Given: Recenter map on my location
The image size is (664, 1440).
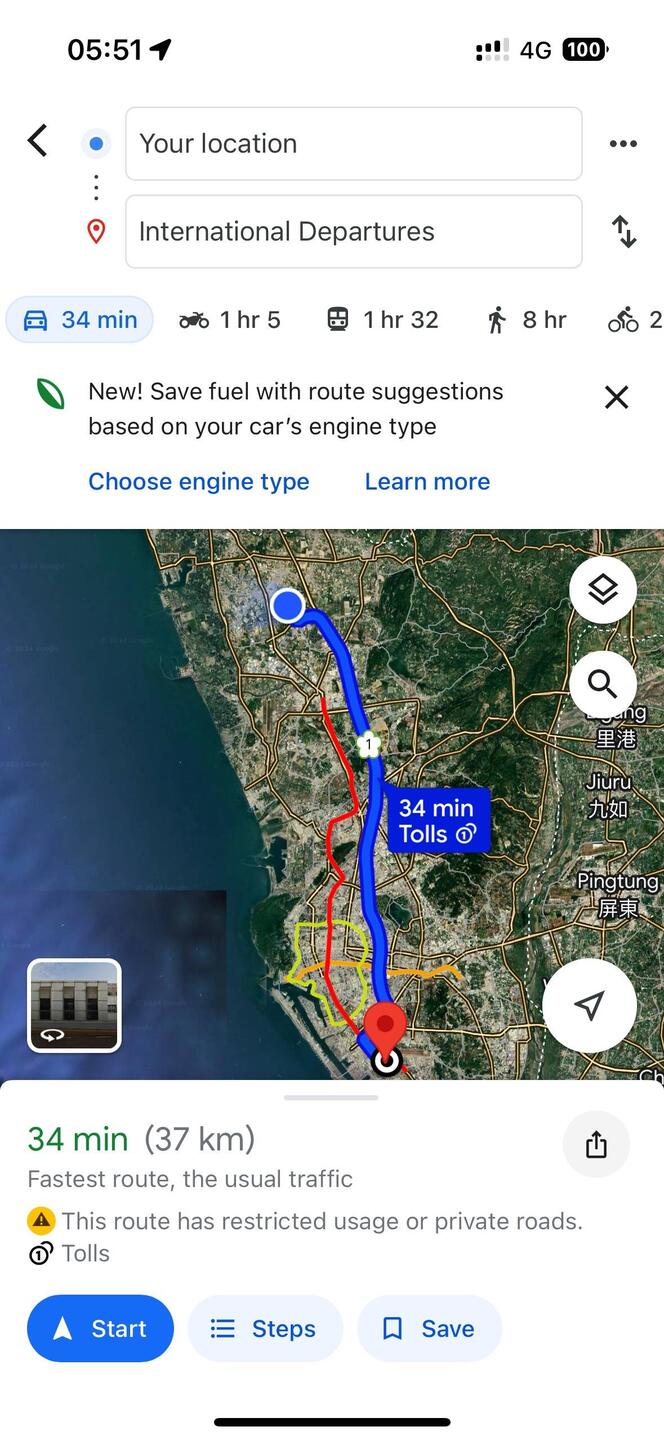Looking at the screenshot, I should pyautogui.click(x=590, y=1005).
